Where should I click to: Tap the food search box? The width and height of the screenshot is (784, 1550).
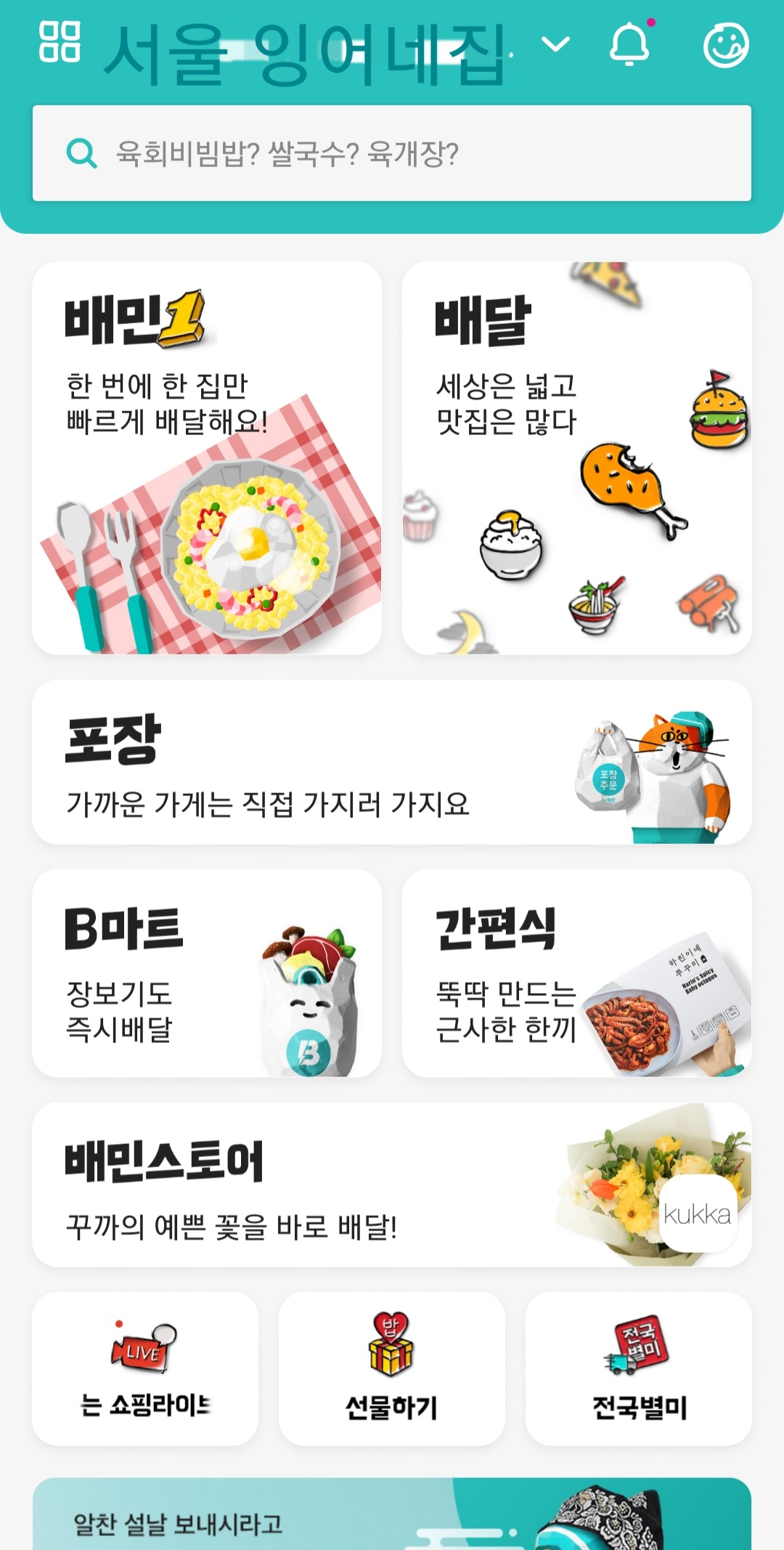click(x=392, y=153)
